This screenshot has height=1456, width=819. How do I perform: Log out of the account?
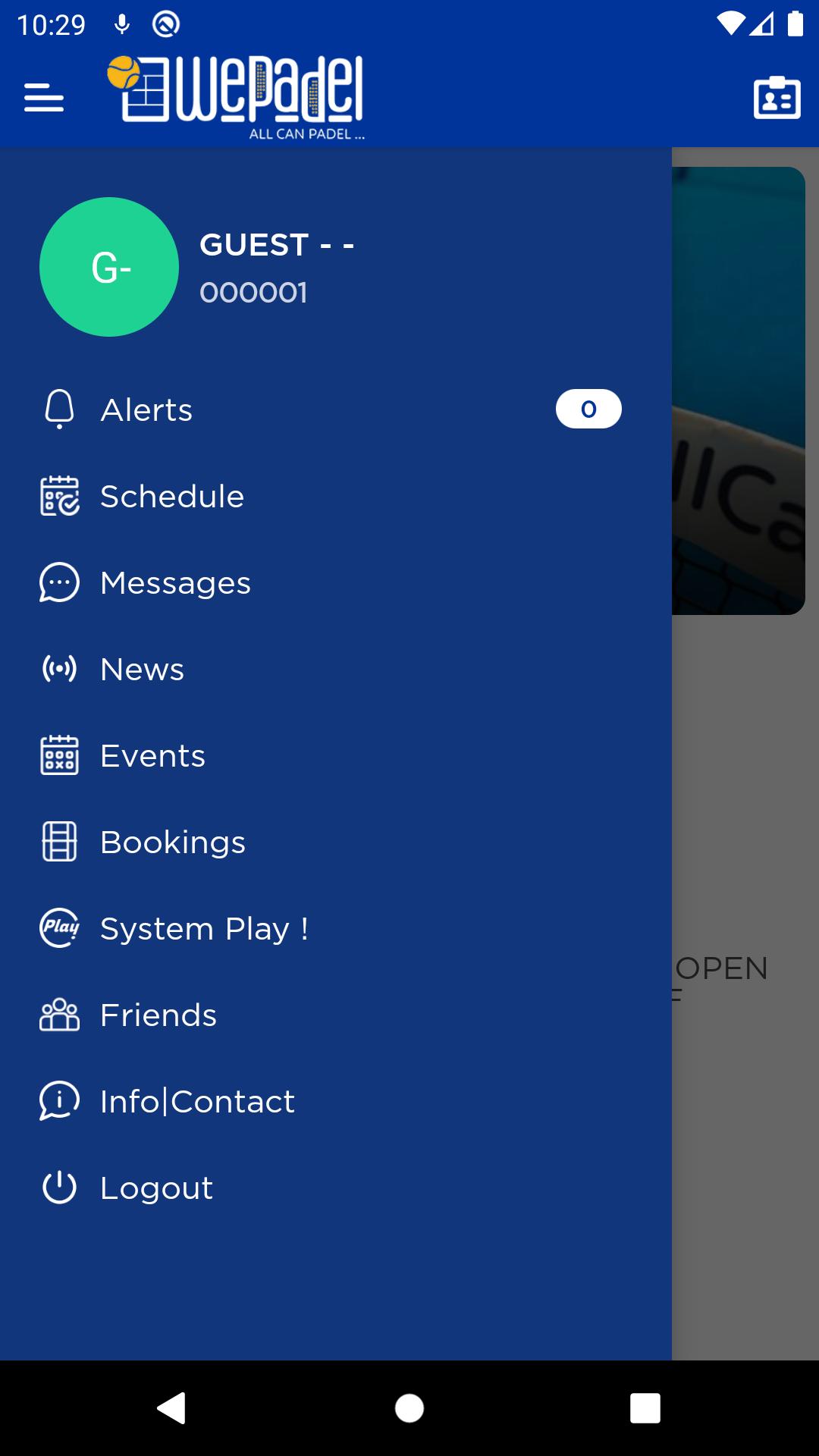[x=156, y=1188]
